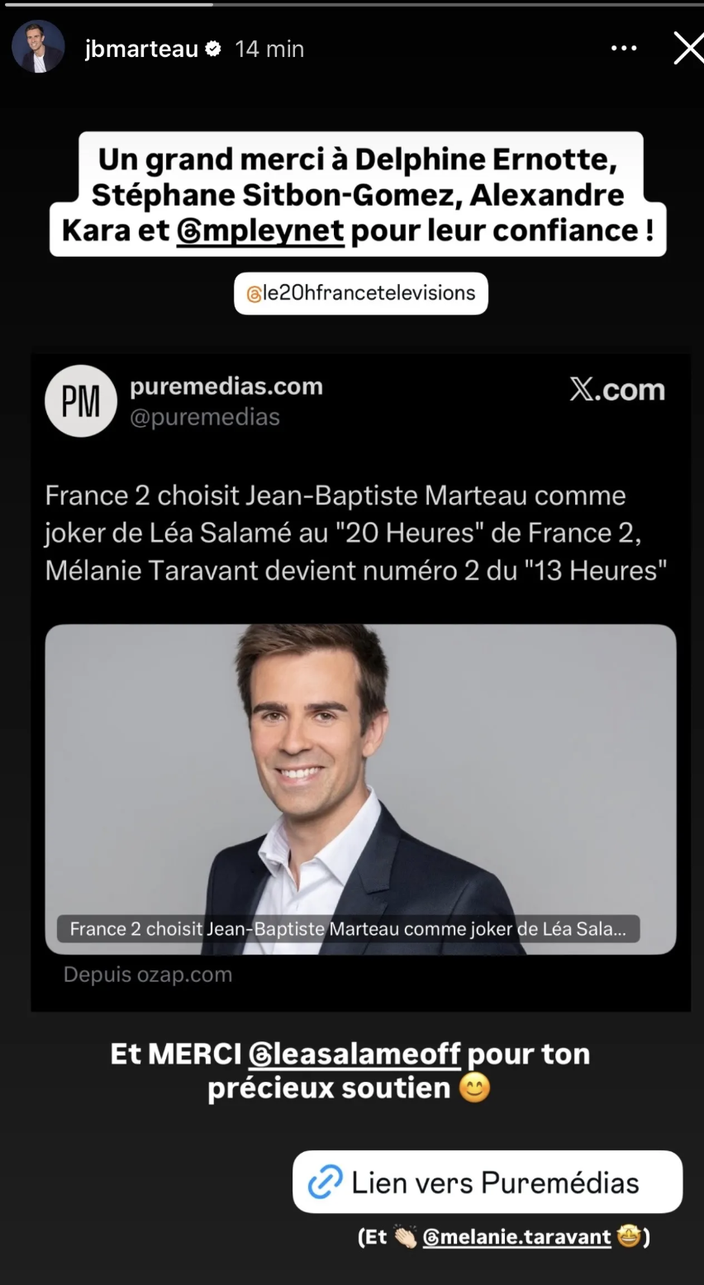Viewport: 704px width, 1285px height.
Task: Close the story viewer
Action: click(x=688, y=48)
